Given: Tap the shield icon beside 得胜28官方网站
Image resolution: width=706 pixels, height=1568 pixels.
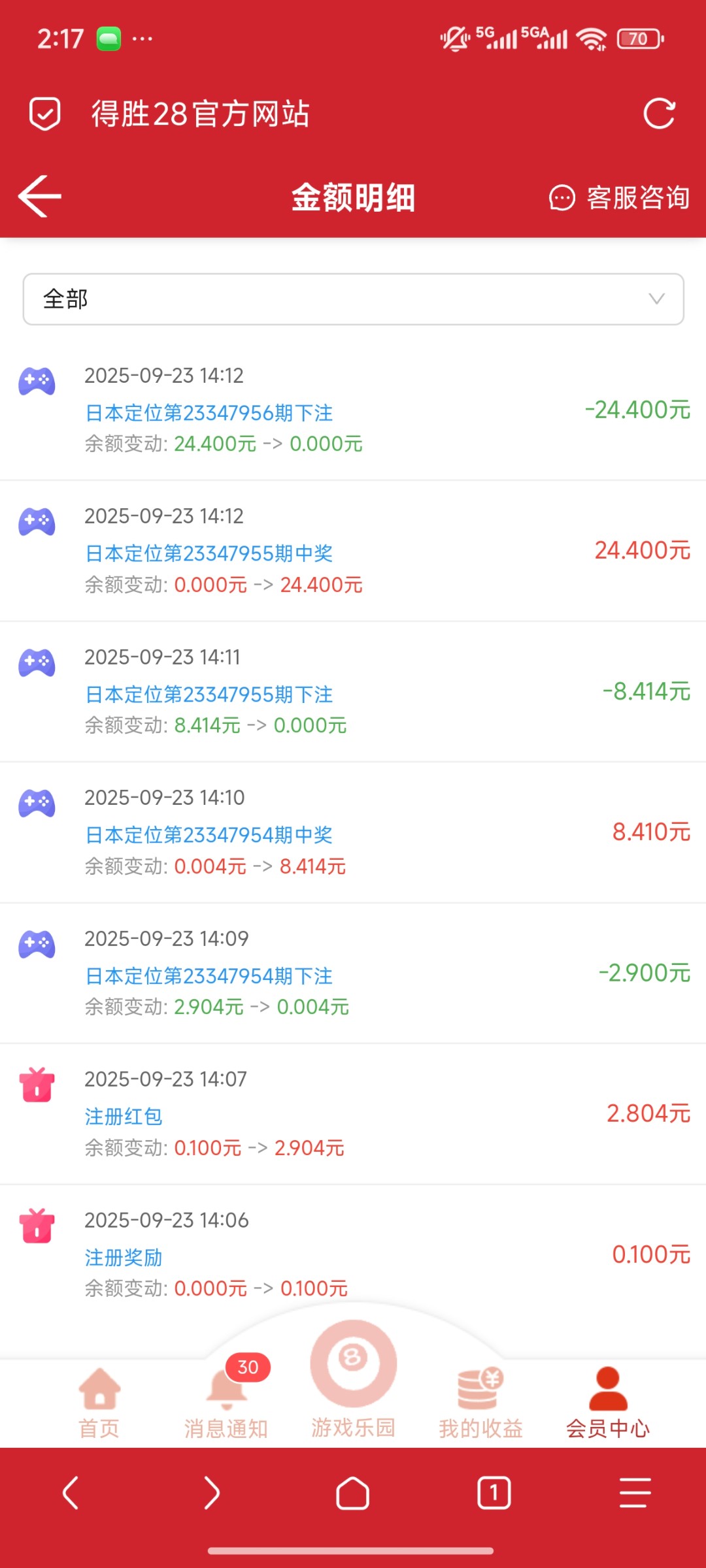Looking at the screenshot, I should coord(44,113).
